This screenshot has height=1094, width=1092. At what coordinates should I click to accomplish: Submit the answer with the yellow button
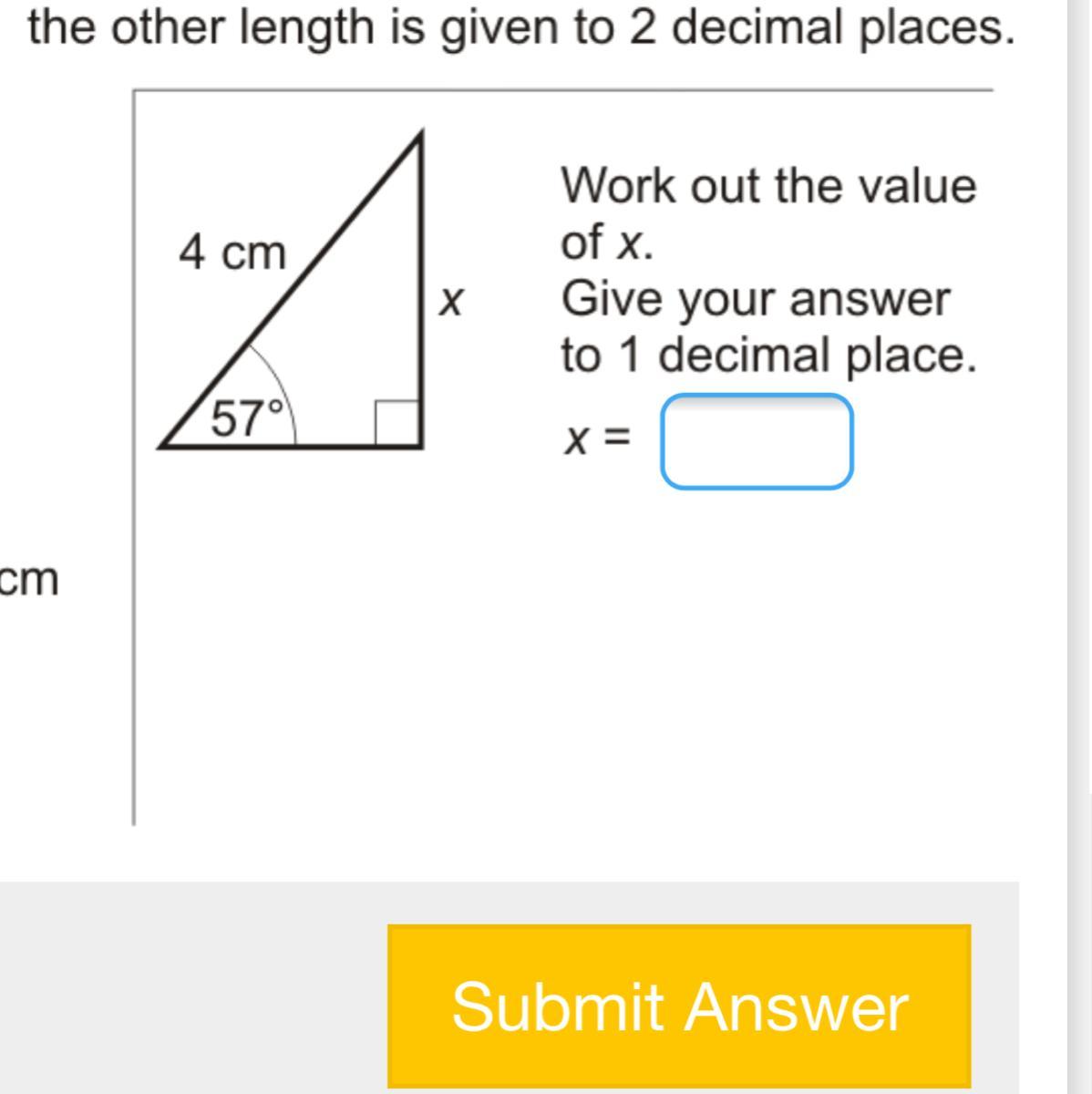679,1006
